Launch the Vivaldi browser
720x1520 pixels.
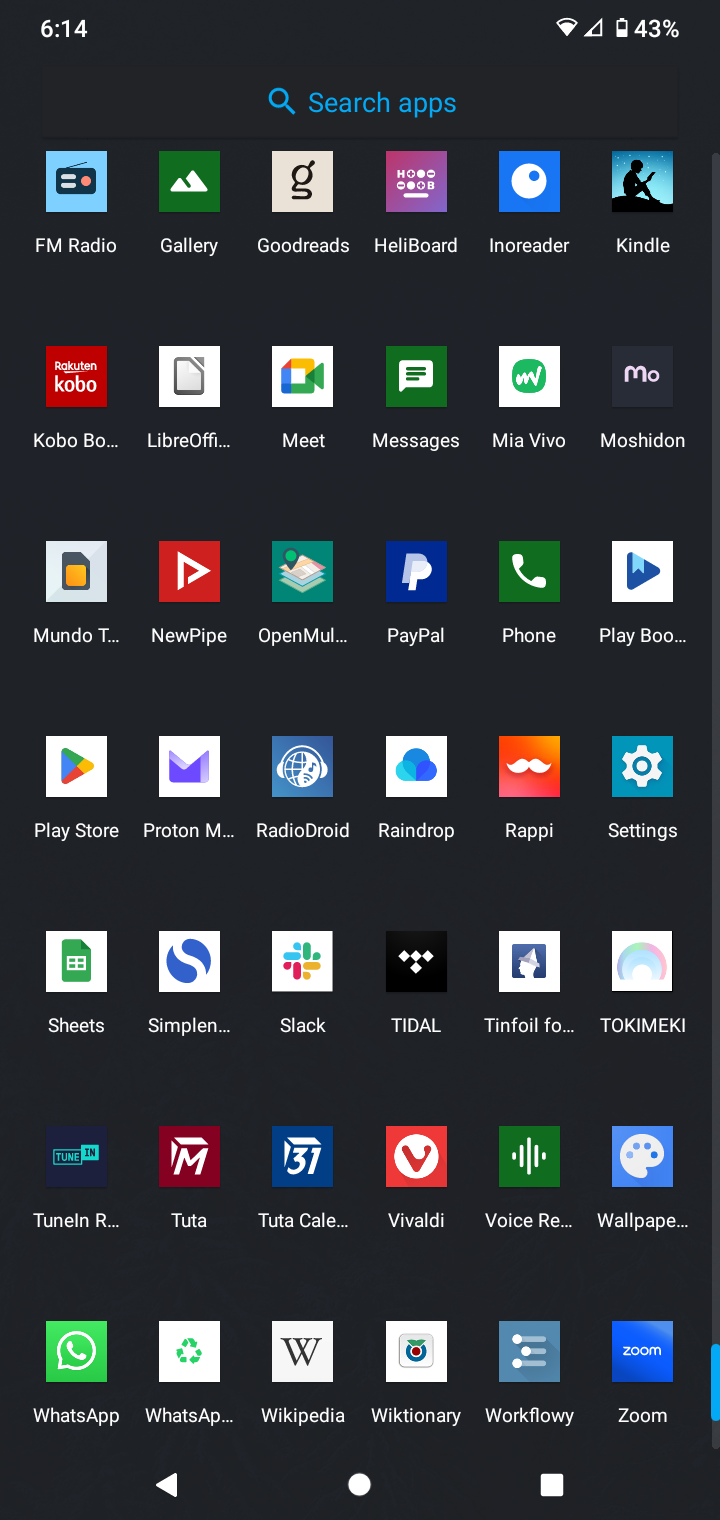416,1157
